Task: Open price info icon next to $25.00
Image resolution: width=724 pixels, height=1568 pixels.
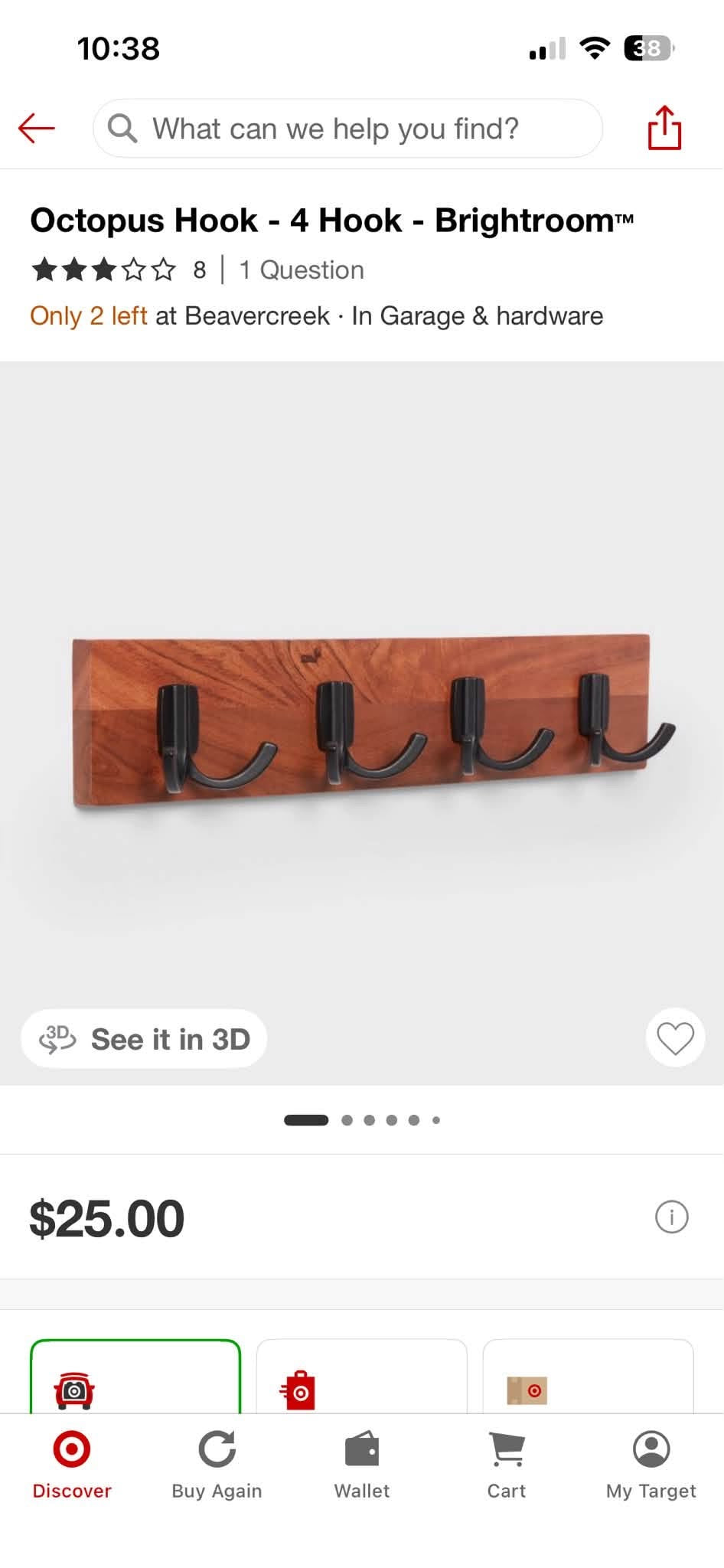Action: point(672,1217)
